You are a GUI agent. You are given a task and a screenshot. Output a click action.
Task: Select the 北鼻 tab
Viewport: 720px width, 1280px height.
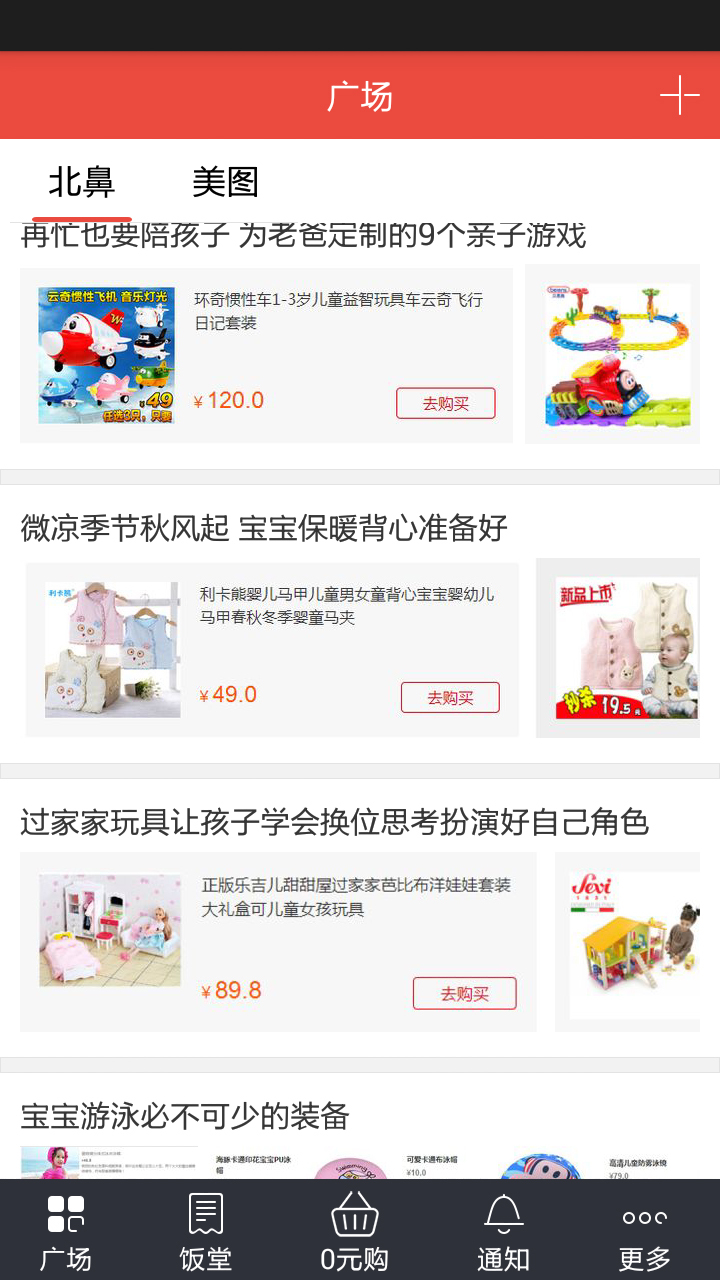(x=82, y=182)
